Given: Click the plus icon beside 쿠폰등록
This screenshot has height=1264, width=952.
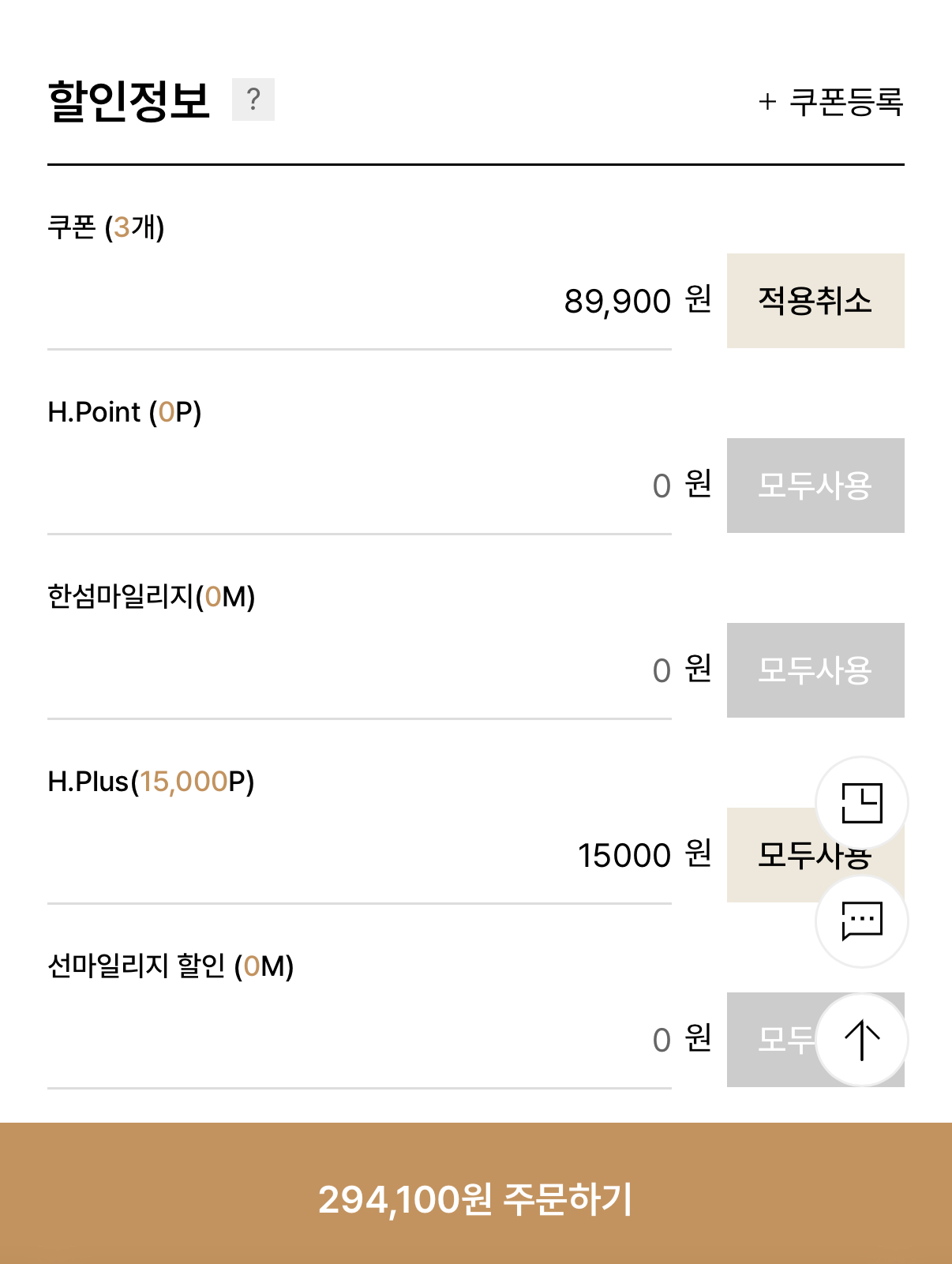Looking at the screenshot, I should pos(767,101).
